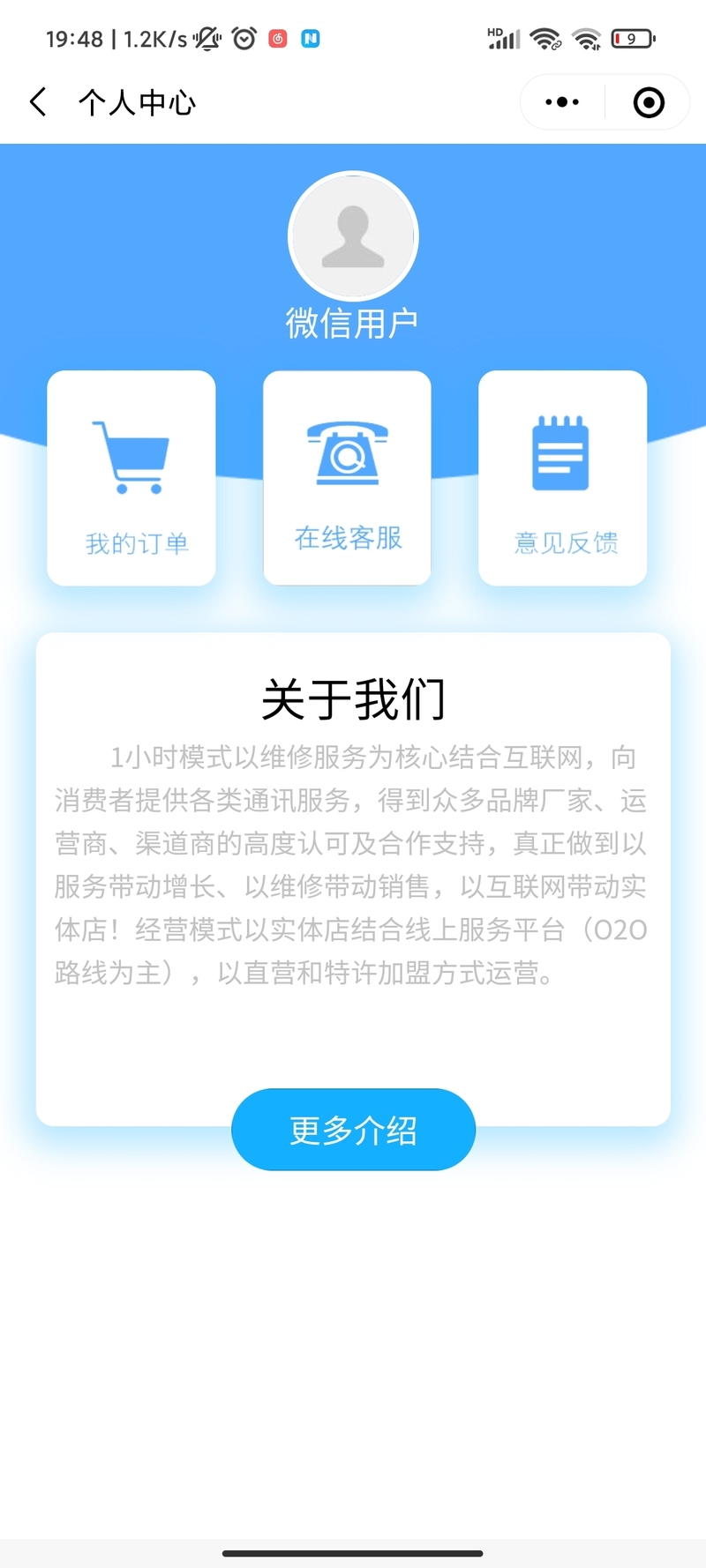Open 意见反馈 card
This screenshot has height=1568, width=706.
point(562,478)
